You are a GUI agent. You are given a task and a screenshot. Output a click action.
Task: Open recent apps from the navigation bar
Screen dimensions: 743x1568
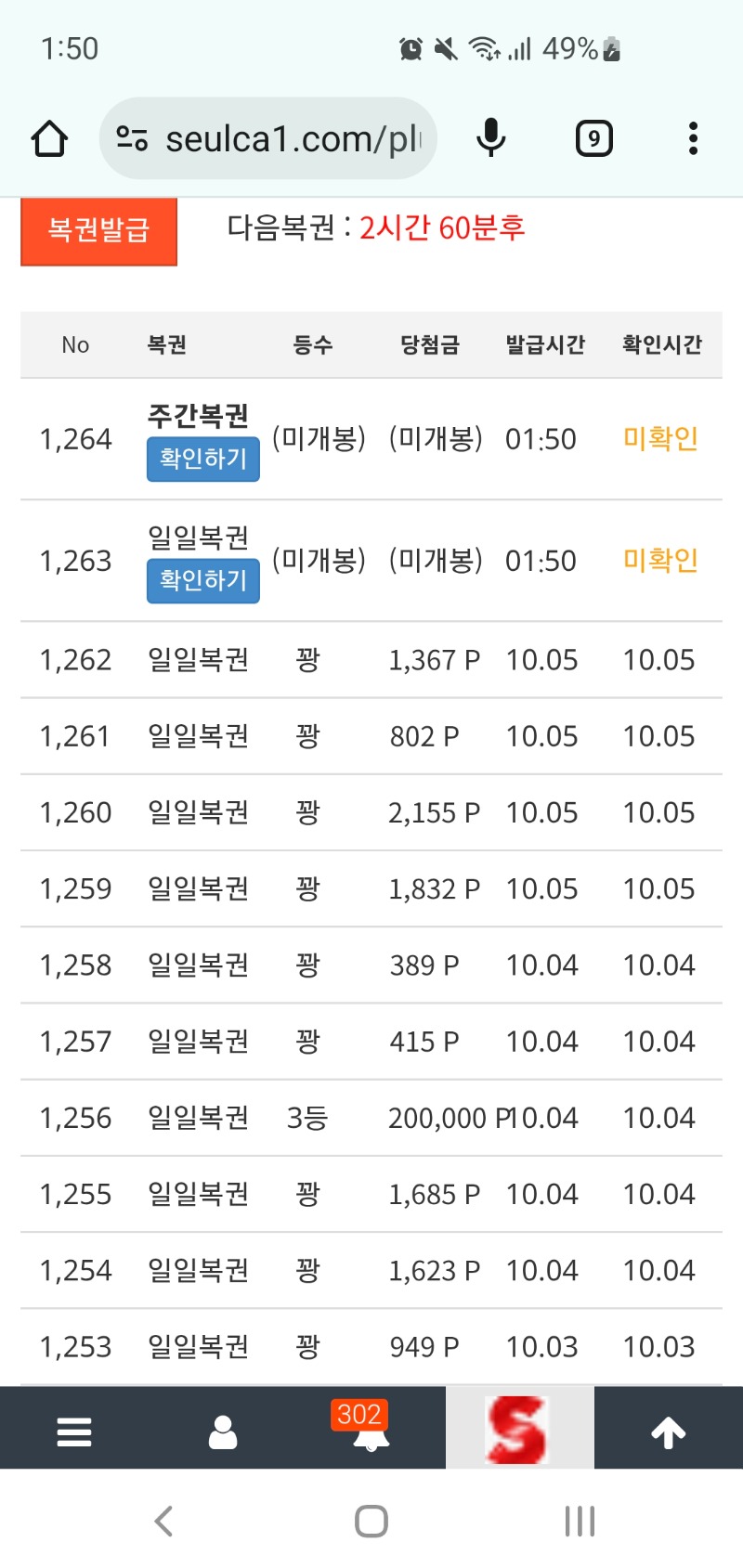pos(580,1521)
